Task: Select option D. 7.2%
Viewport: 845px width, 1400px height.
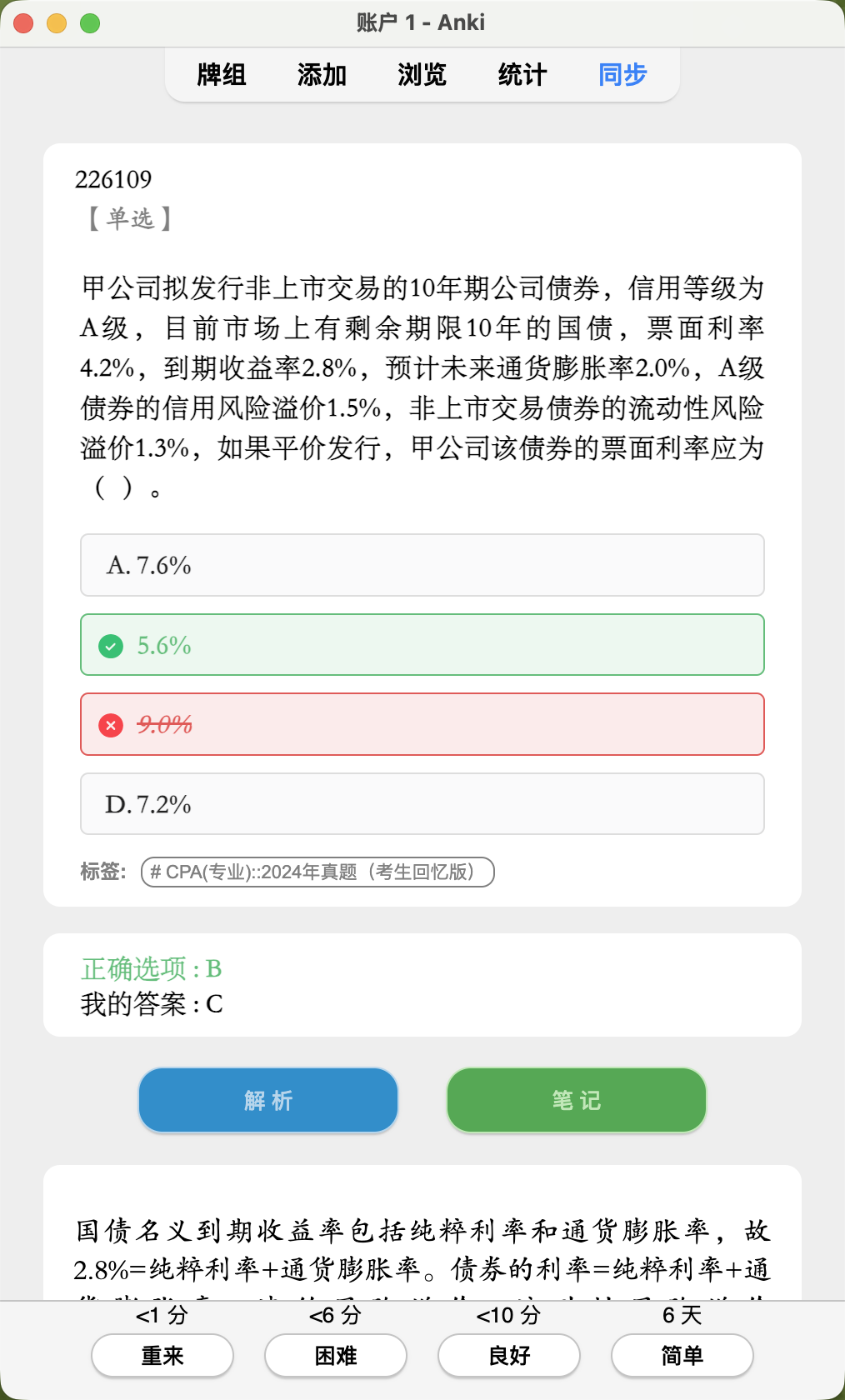Action: tap(422, 804)
